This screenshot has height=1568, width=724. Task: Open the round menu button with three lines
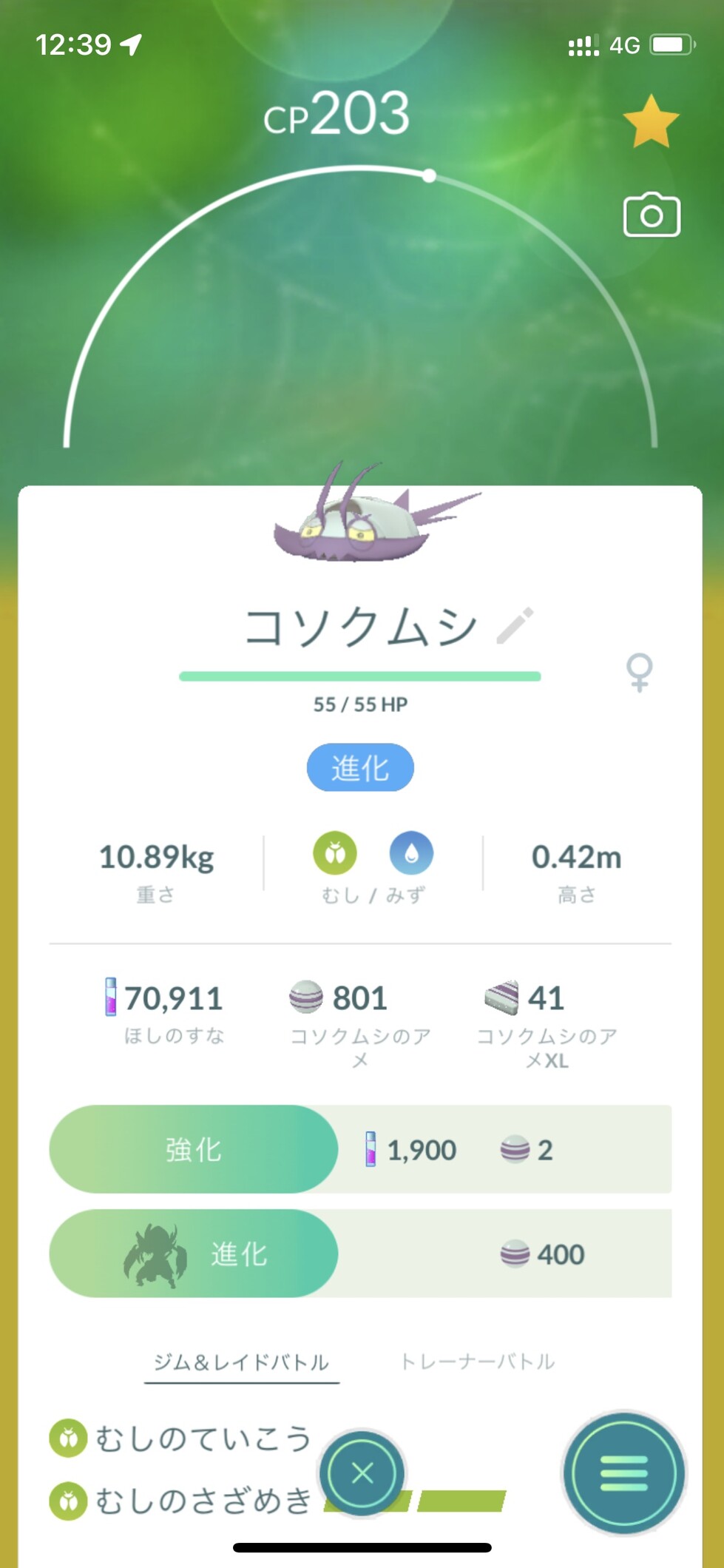pyautogui.click(x=623, y=1473)
